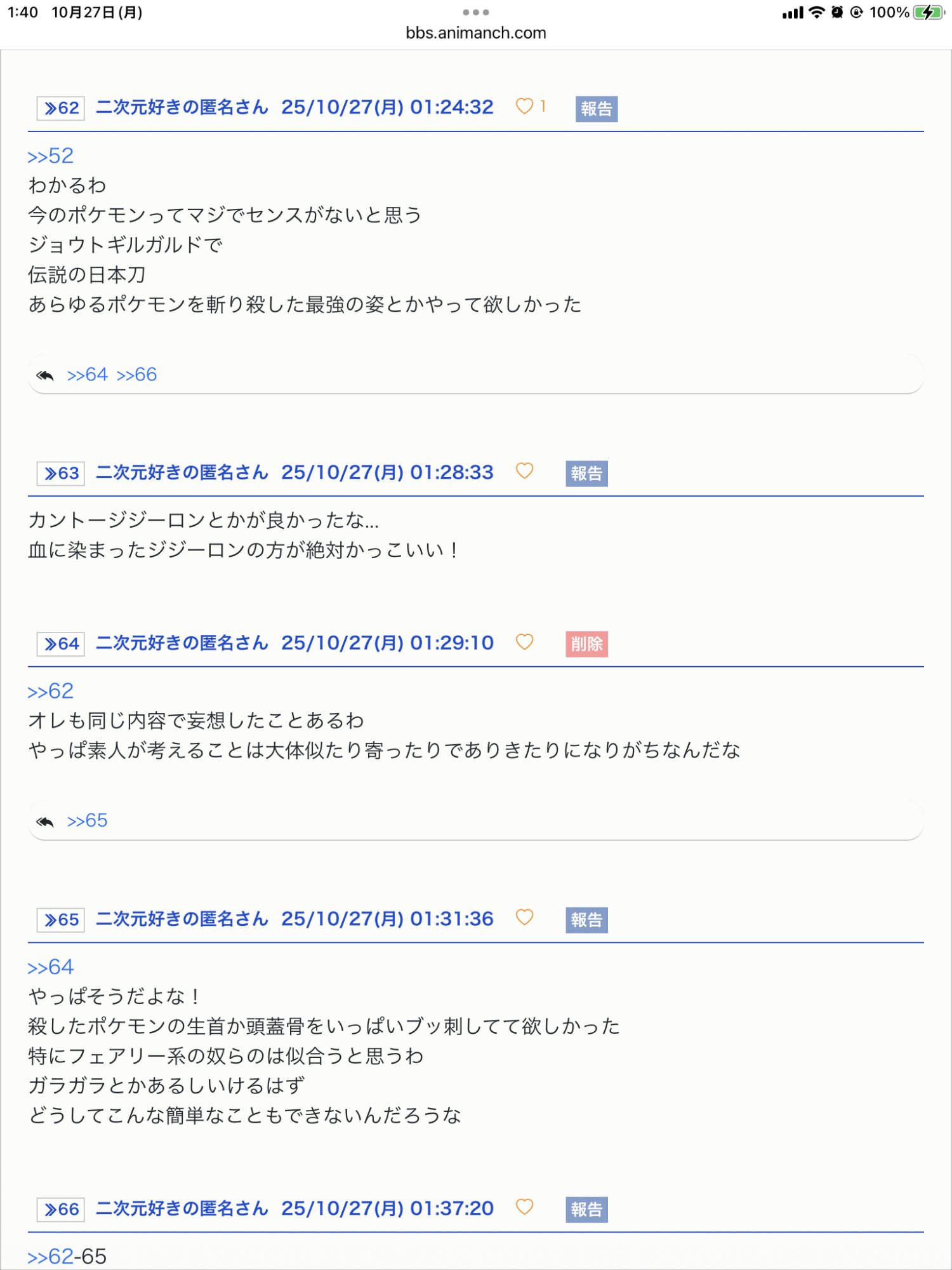Image resolution: width=952 pixels, height=1270 pixels.
Task: Tap post number >>62 label
Action: point(61,108)
